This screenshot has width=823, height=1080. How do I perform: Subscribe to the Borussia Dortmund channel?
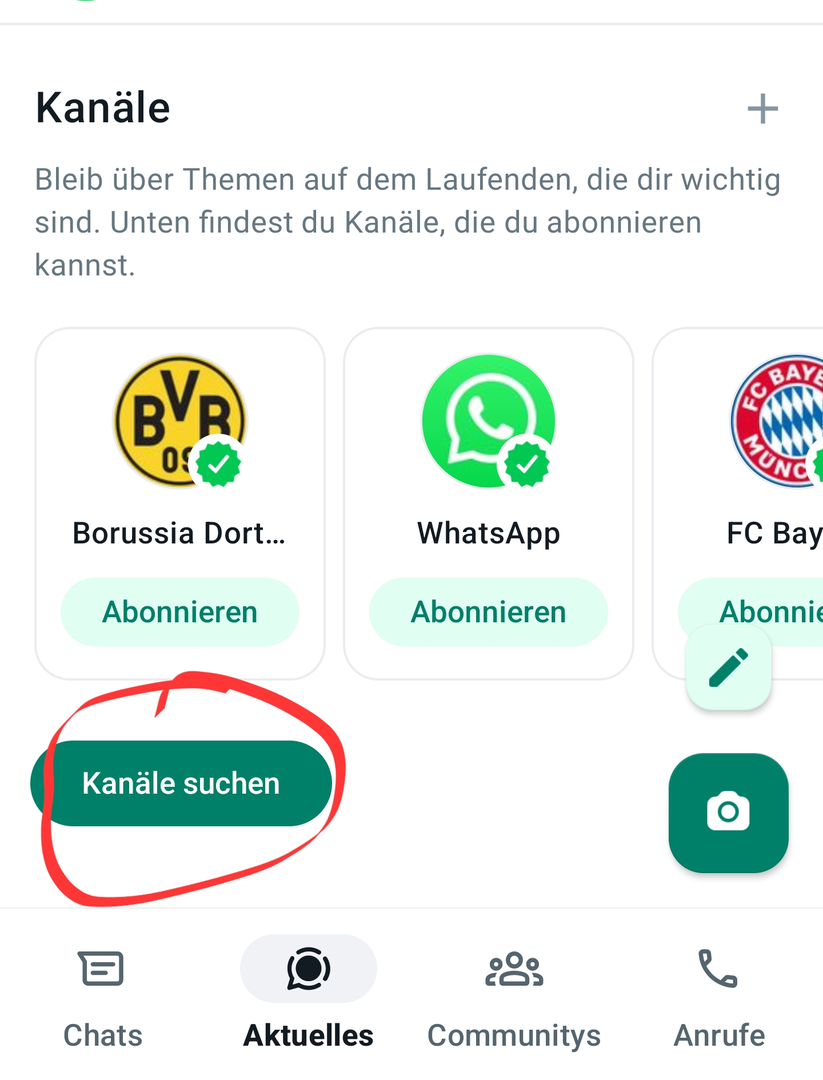pos(180,612)
